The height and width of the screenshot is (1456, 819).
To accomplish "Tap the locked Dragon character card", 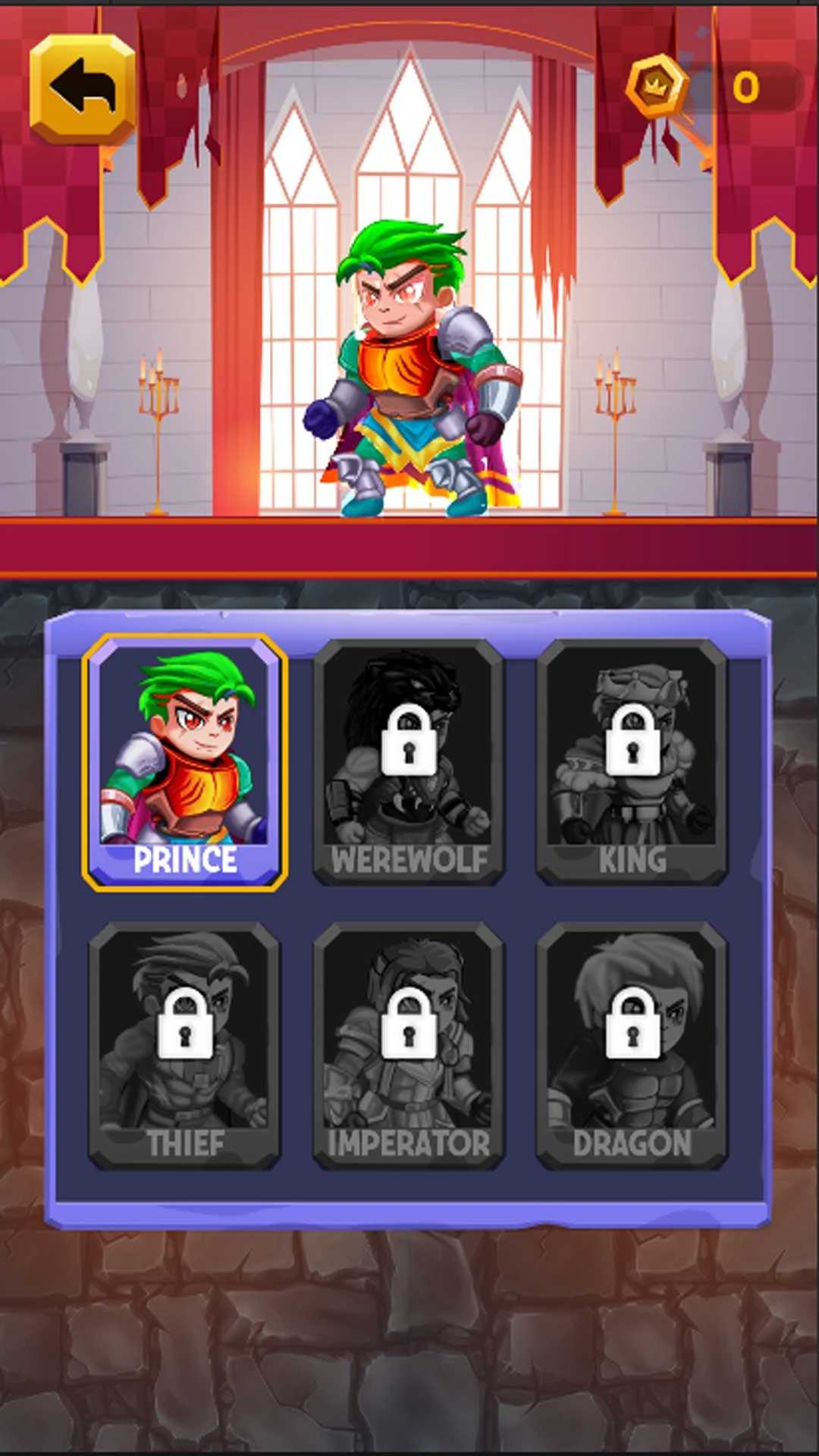I will (632, 1046).
